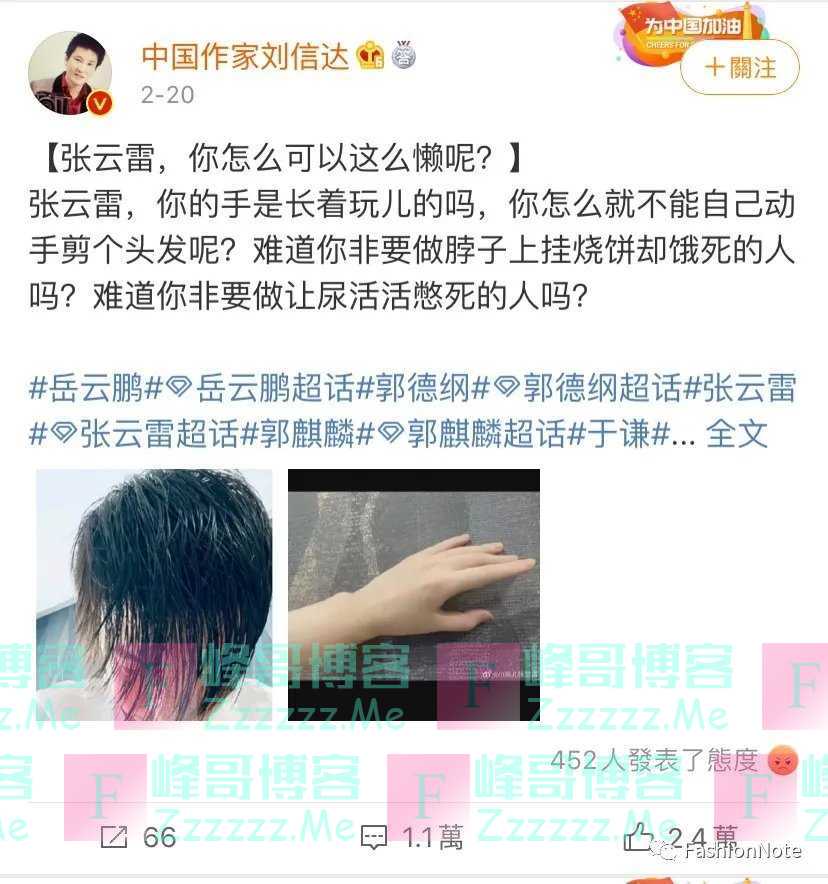Expand the post with 全文
This screenshot has height=884, width=828.
tap(737, 433)
